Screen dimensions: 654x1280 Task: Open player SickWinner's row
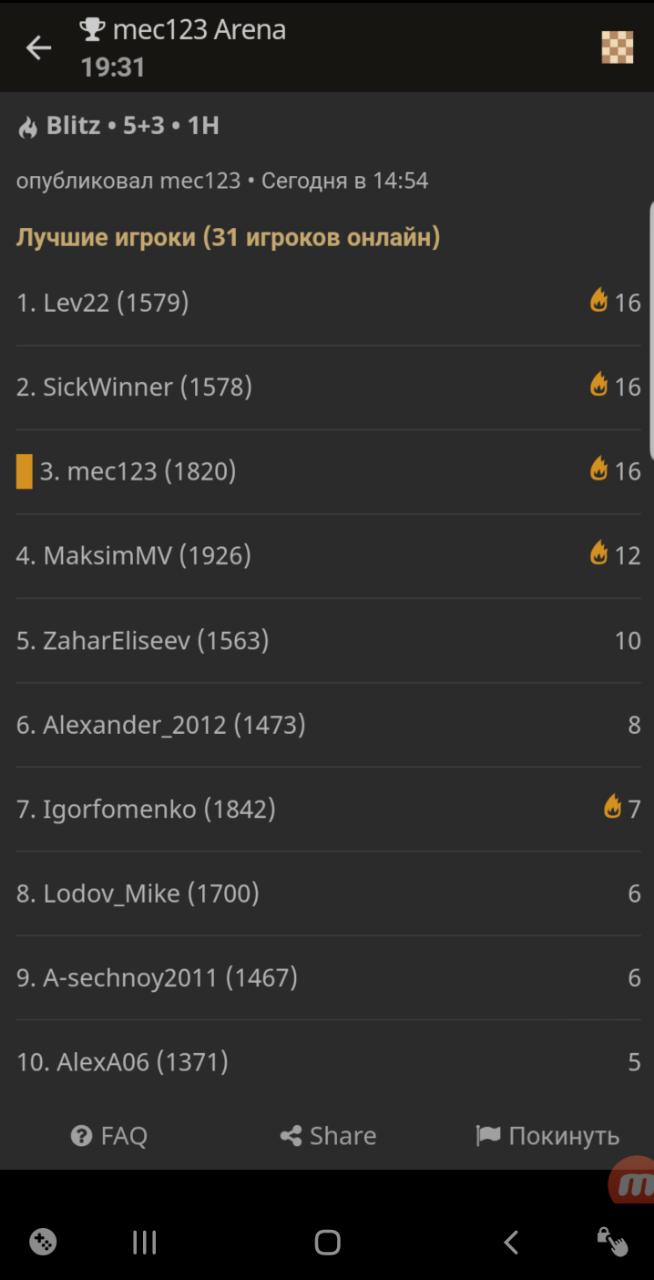pyautogui.click(x=328, y=387)
